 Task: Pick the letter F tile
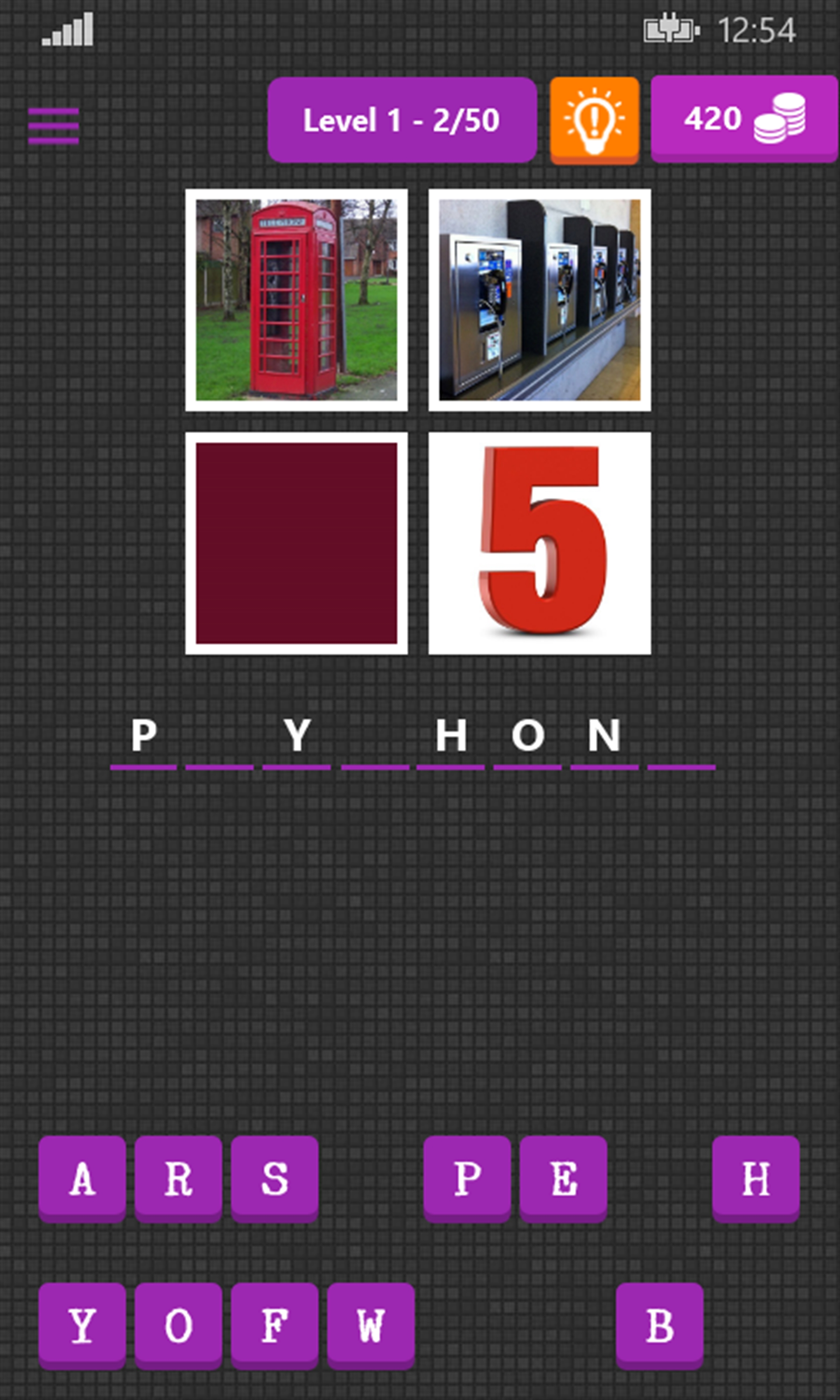(x=274, y=1325)
